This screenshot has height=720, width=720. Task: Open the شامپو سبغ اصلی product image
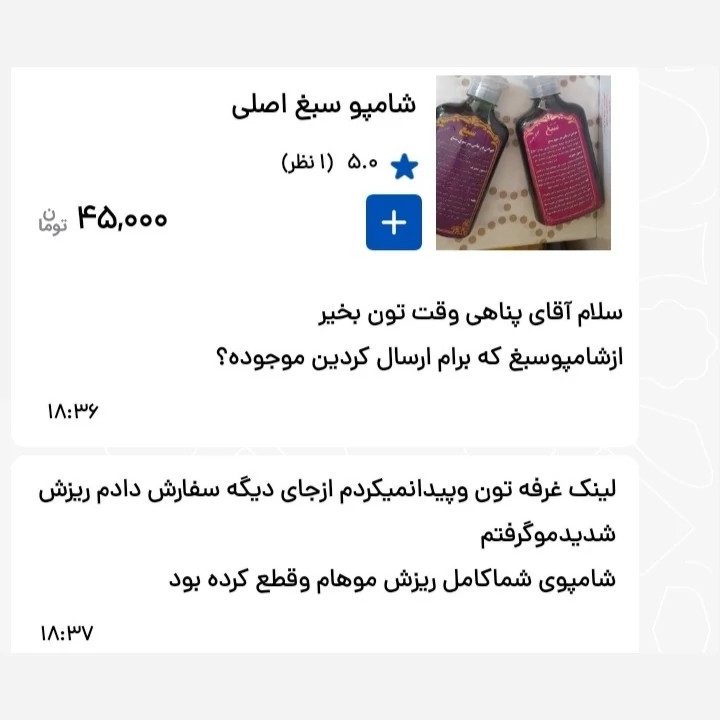click(523, 163)
